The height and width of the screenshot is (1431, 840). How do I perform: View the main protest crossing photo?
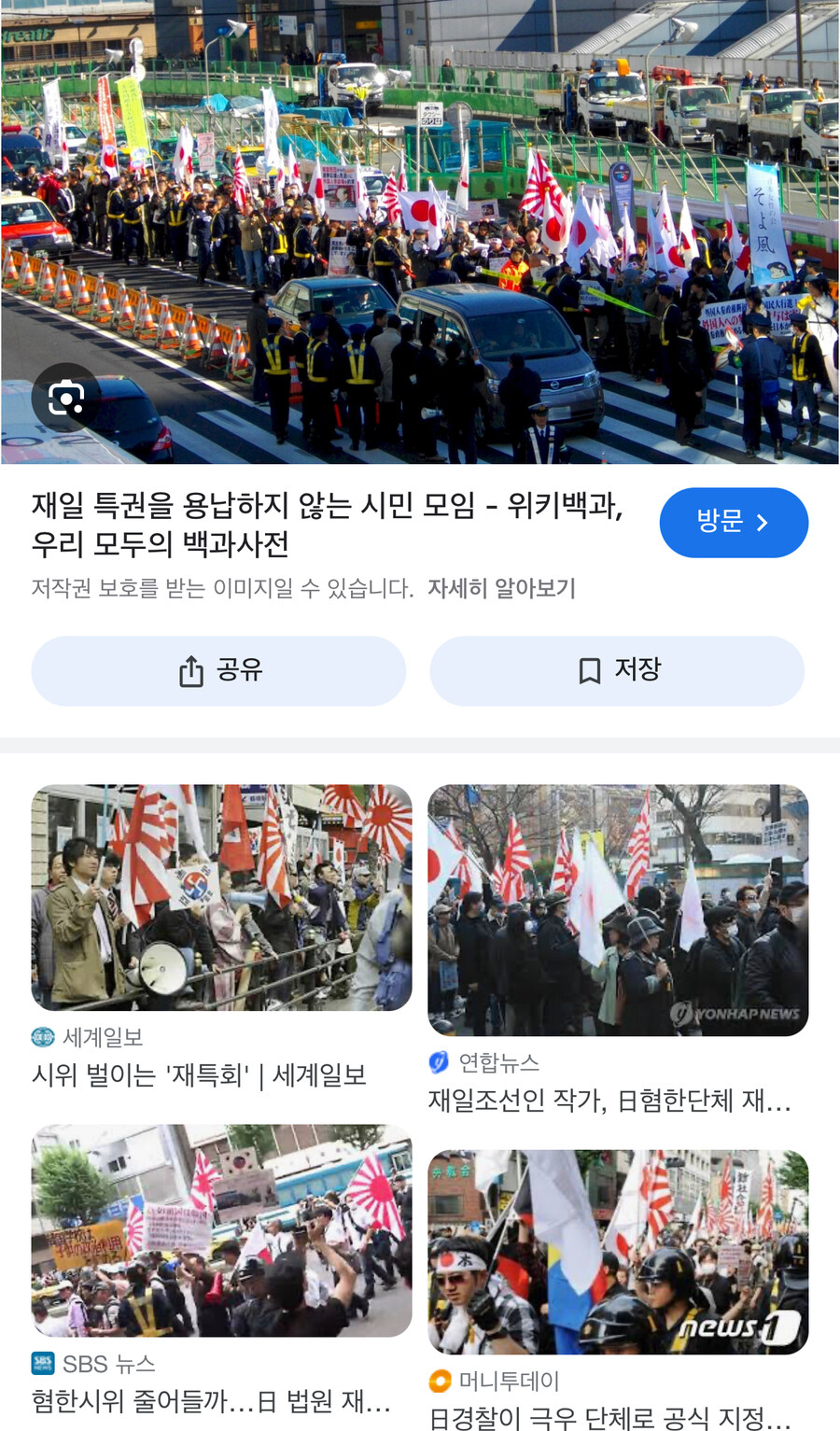420,231
